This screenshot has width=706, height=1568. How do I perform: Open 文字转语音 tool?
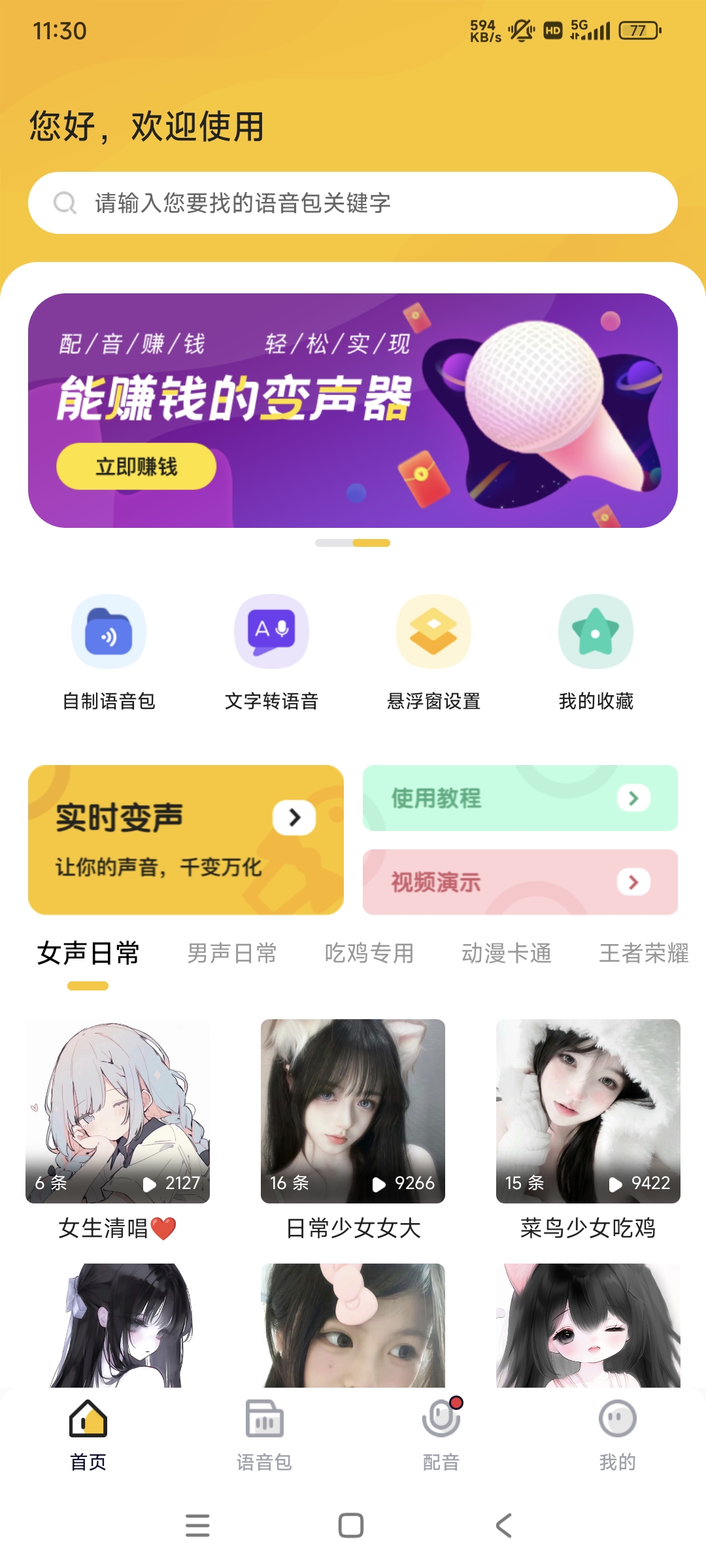coord(271,651)
